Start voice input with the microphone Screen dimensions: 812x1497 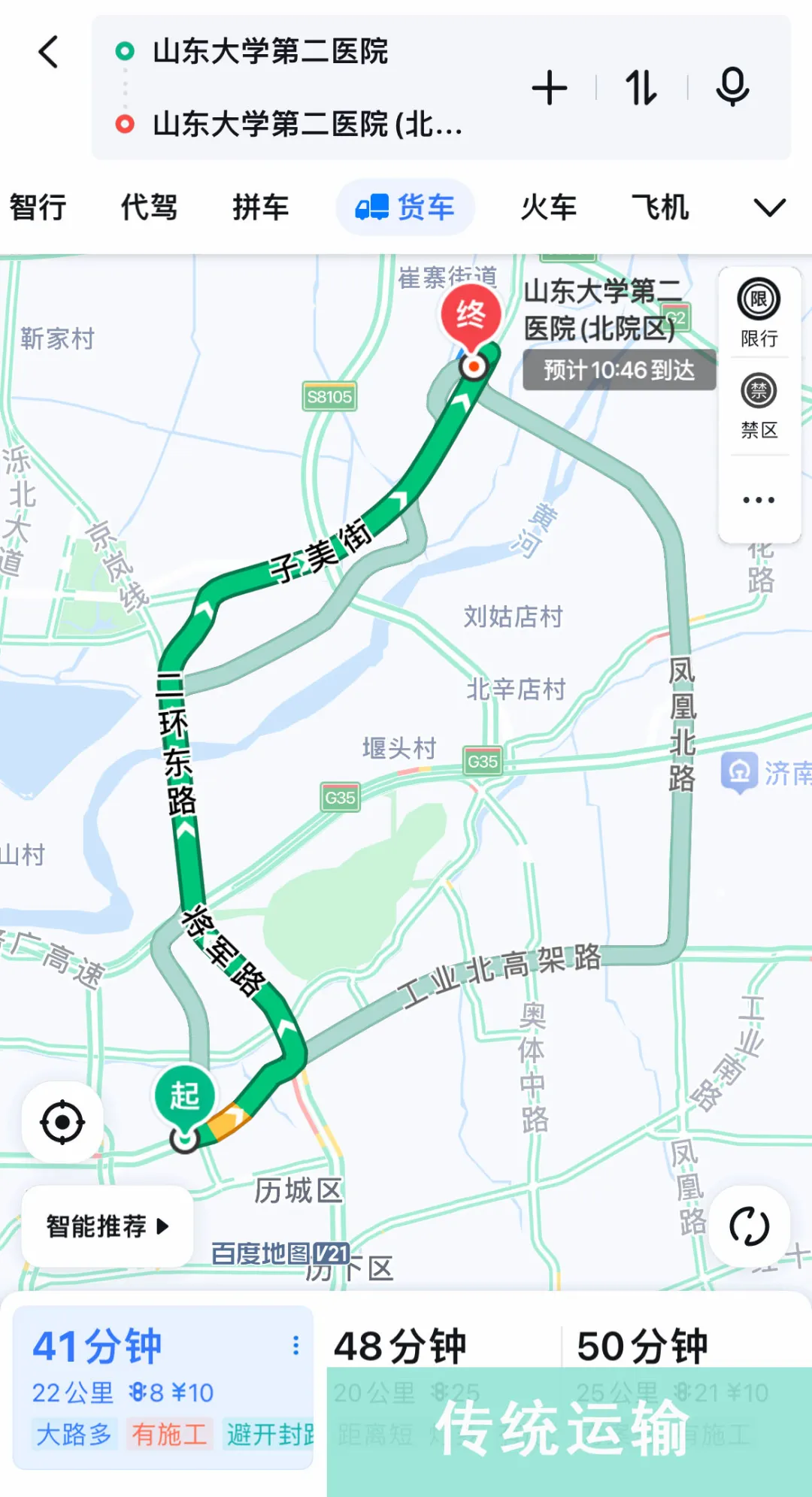[732, 87]
